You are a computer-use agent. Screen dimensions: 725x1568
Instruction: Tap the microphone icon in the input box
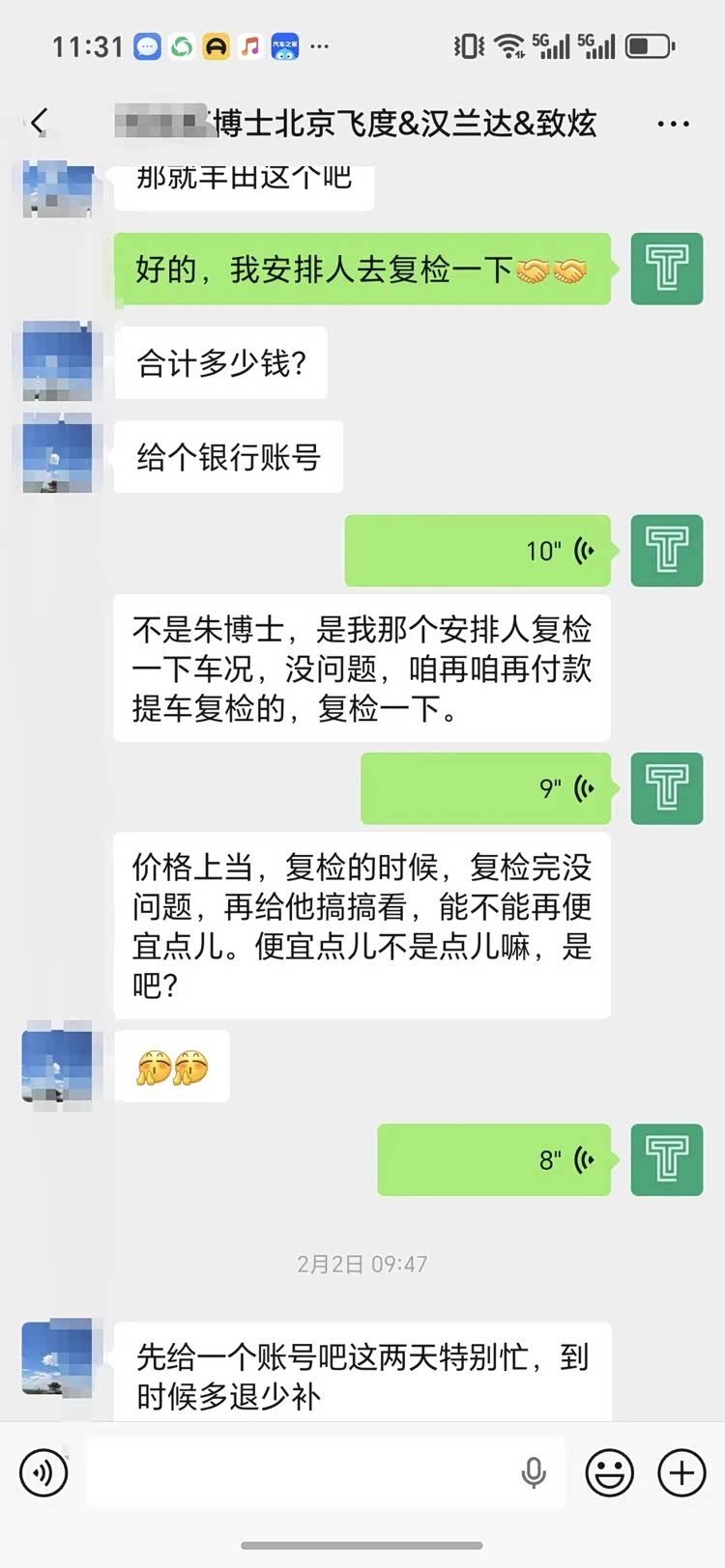click(534, 1473)
